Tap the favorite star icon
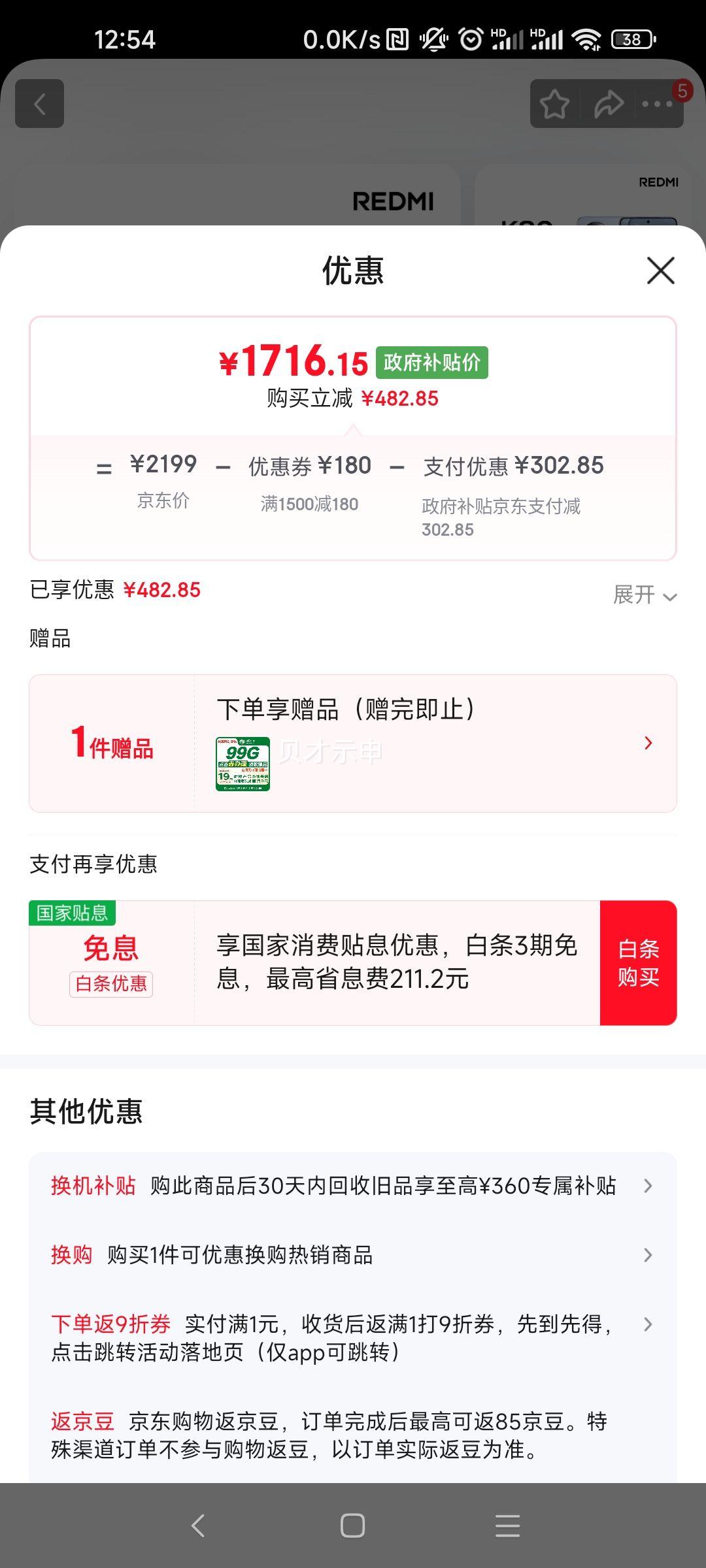Viewport: 706px width, 1568px height. [x=554, y=103]
